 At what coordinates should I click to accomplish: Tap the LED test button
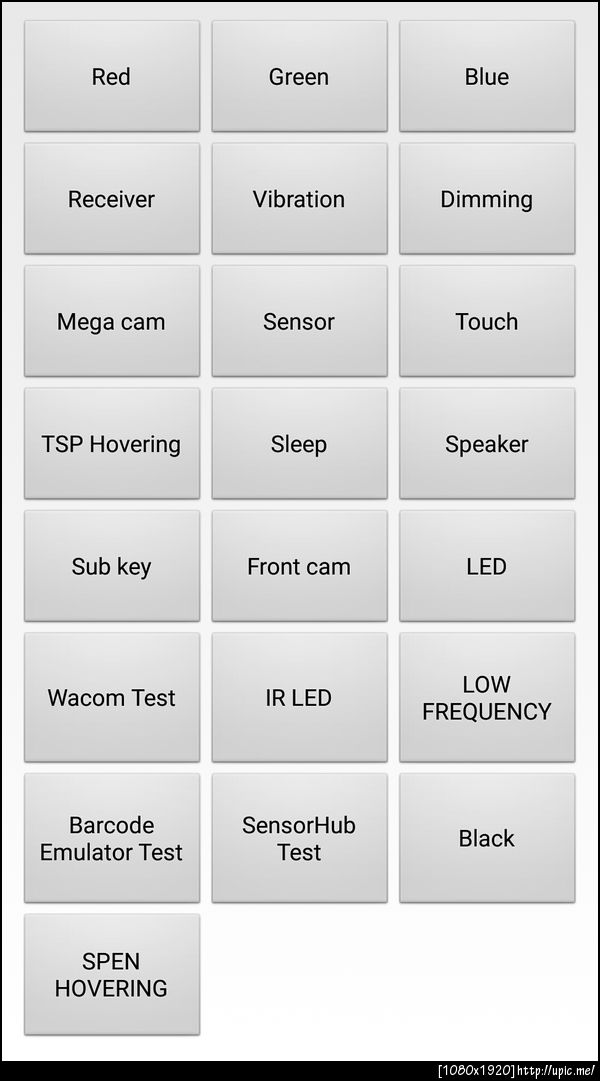click(487, 566)
